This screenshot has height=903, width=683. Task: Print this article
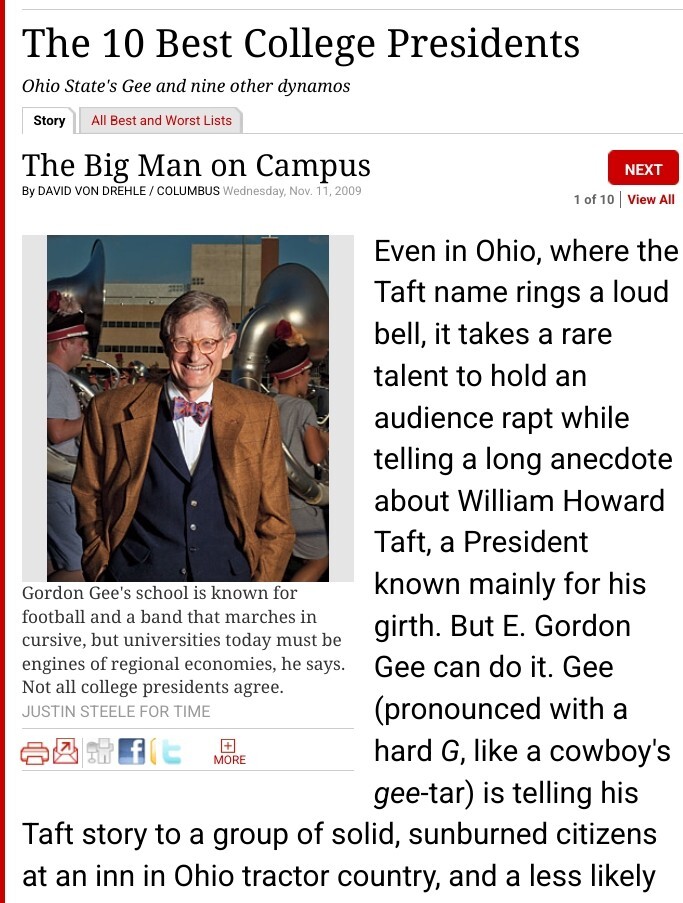(35, 751)
